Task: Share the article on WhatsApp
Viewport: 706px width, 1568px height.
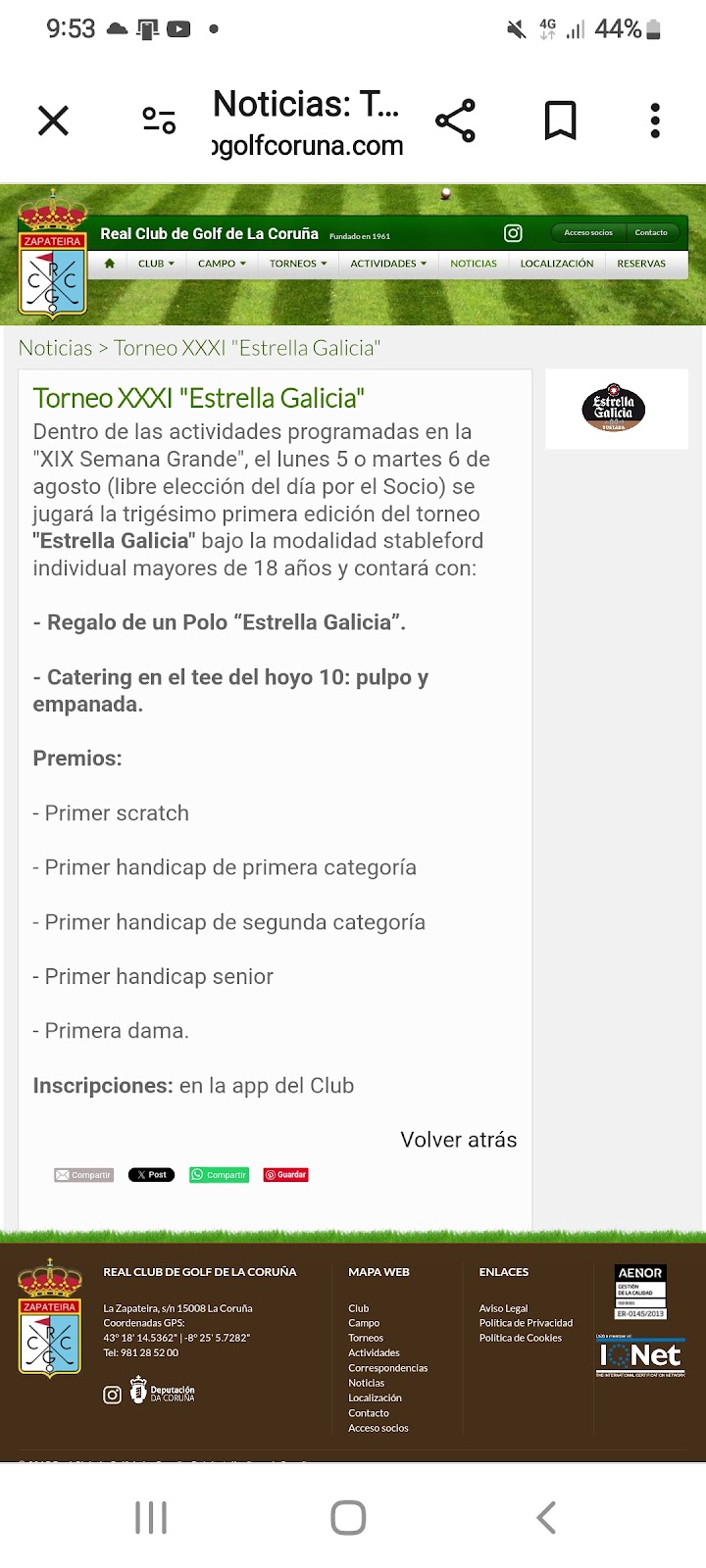Action: (x=220, y=1175)
